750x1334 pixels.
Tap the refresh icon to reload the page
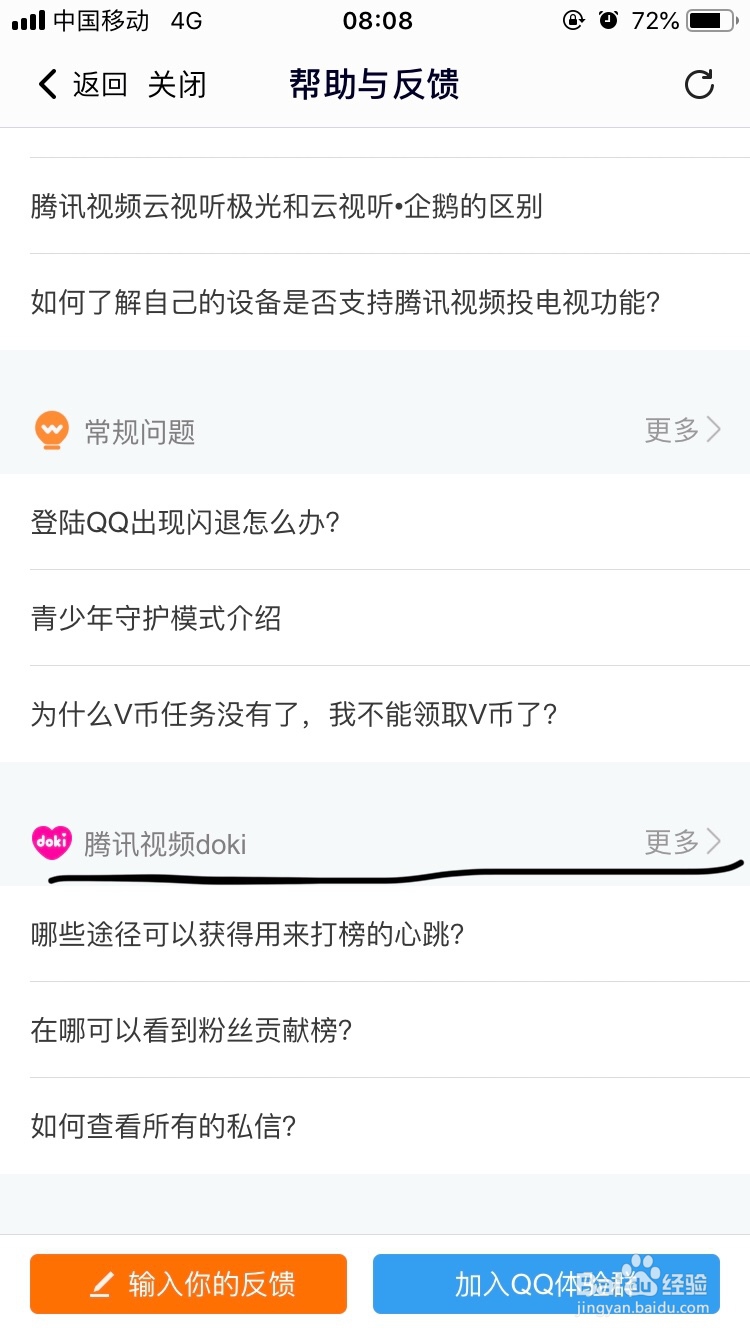click(x=699, y=85)
